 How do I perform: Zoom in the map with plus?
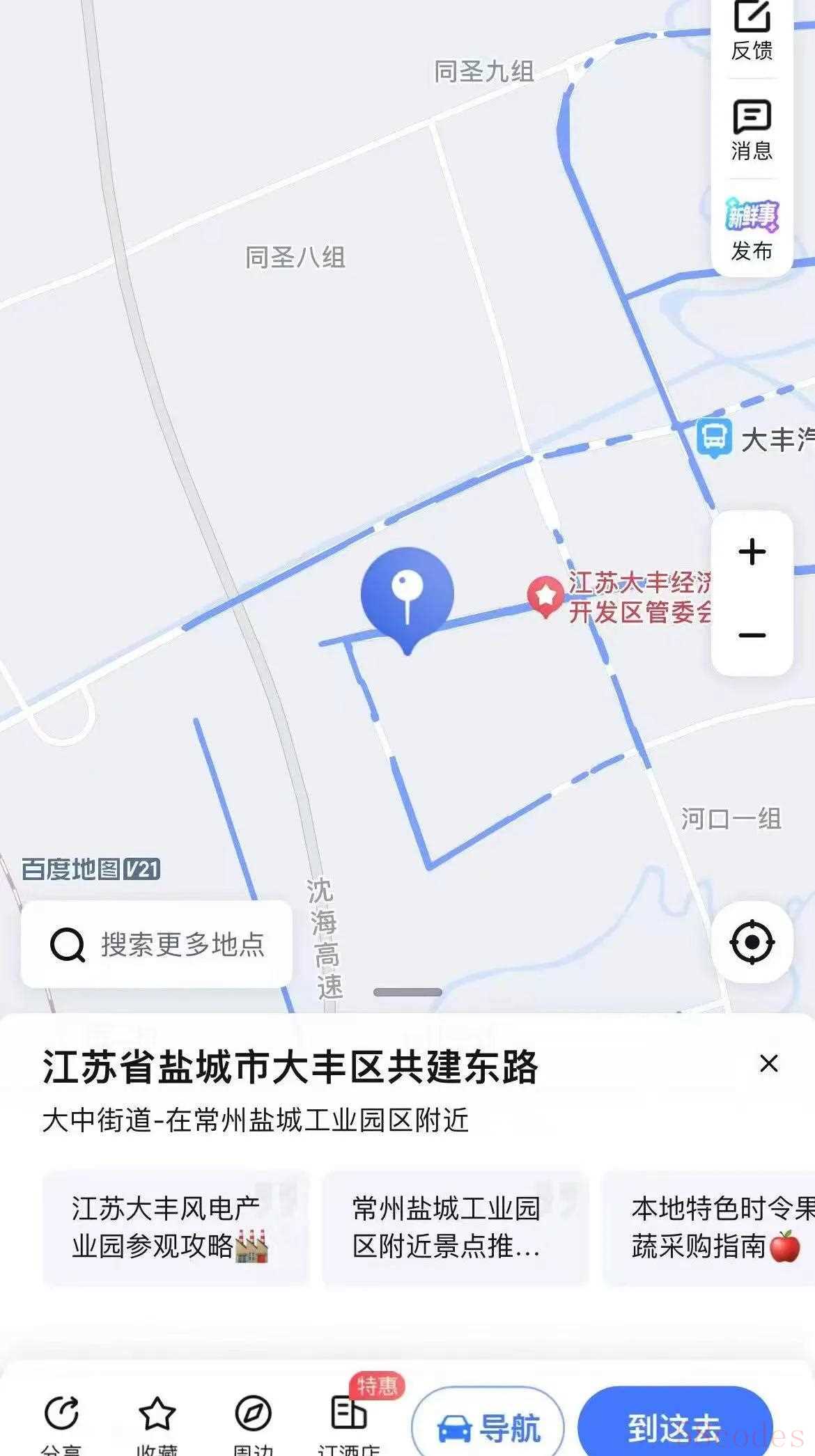click(x=752, y=552)
